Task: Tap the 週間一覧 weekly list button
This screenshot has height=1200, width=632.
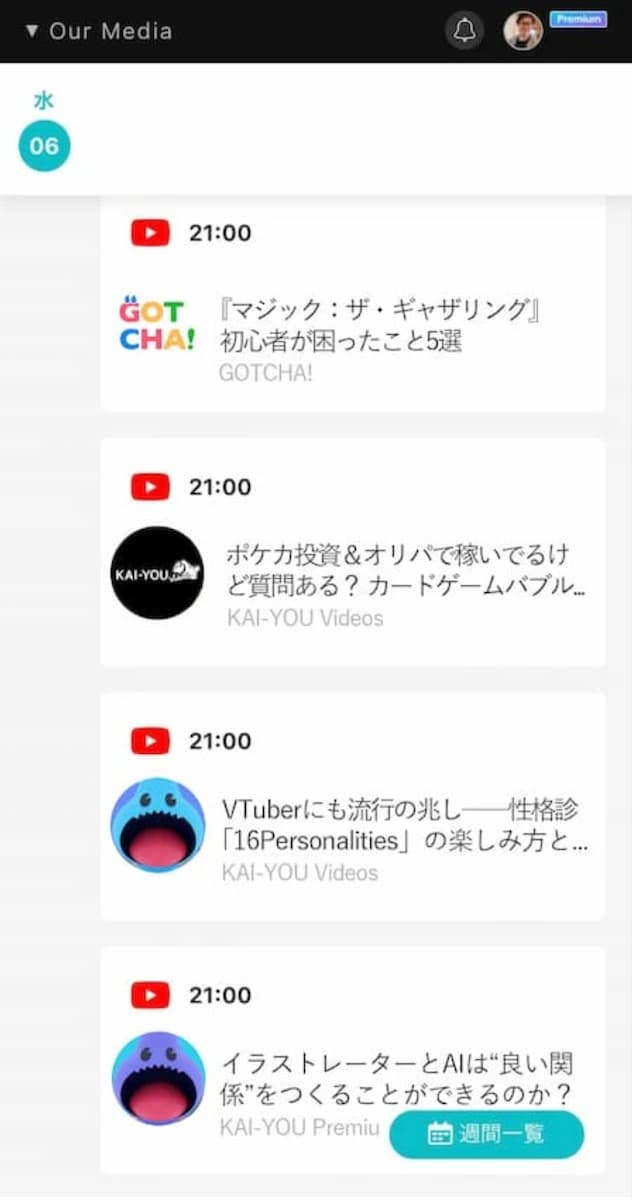Action: tap(486, 1134)
